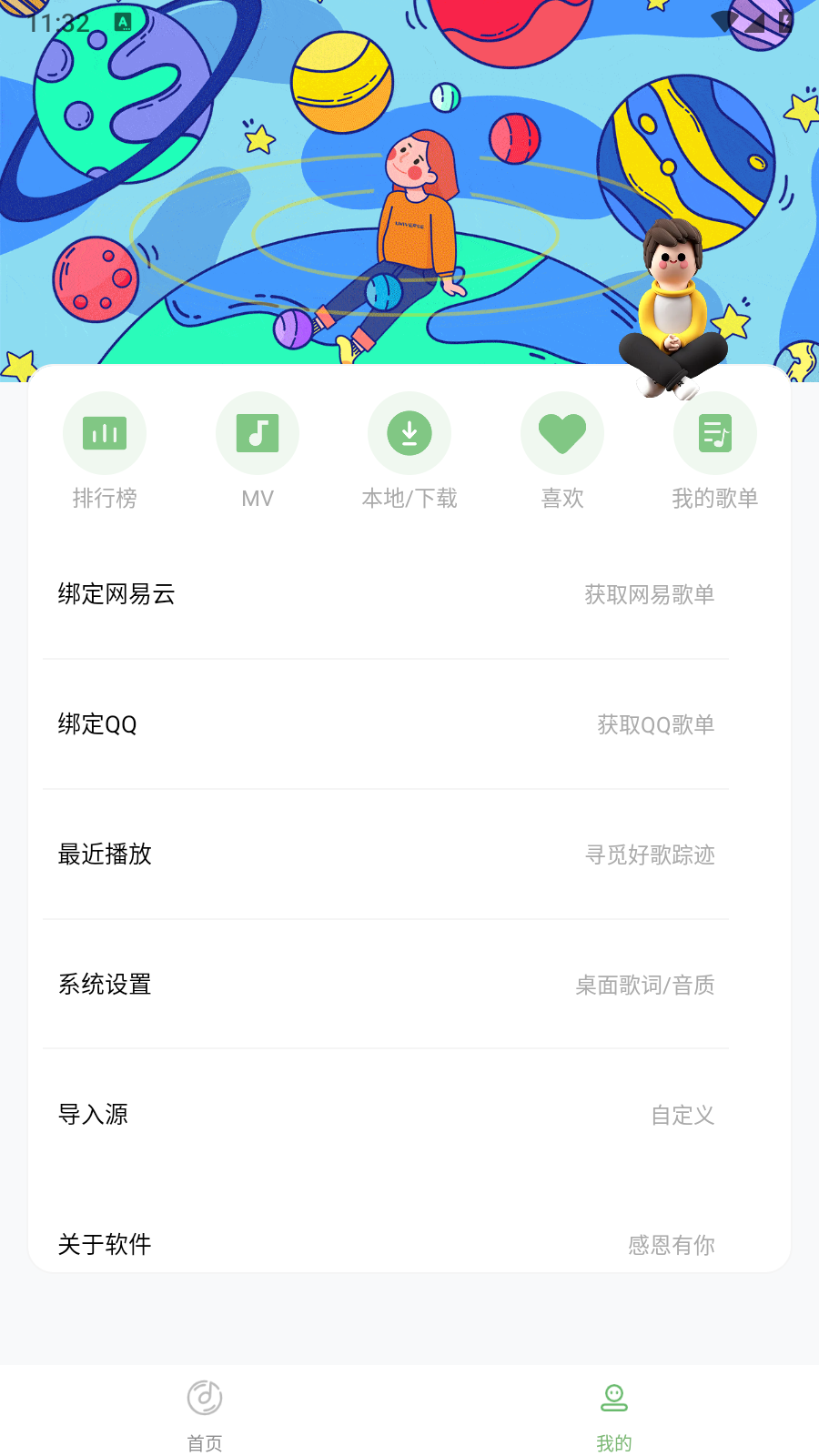View 最近播放 recent plays
The width and height of the screenshot is (819, 1456).
pos(386,854)
